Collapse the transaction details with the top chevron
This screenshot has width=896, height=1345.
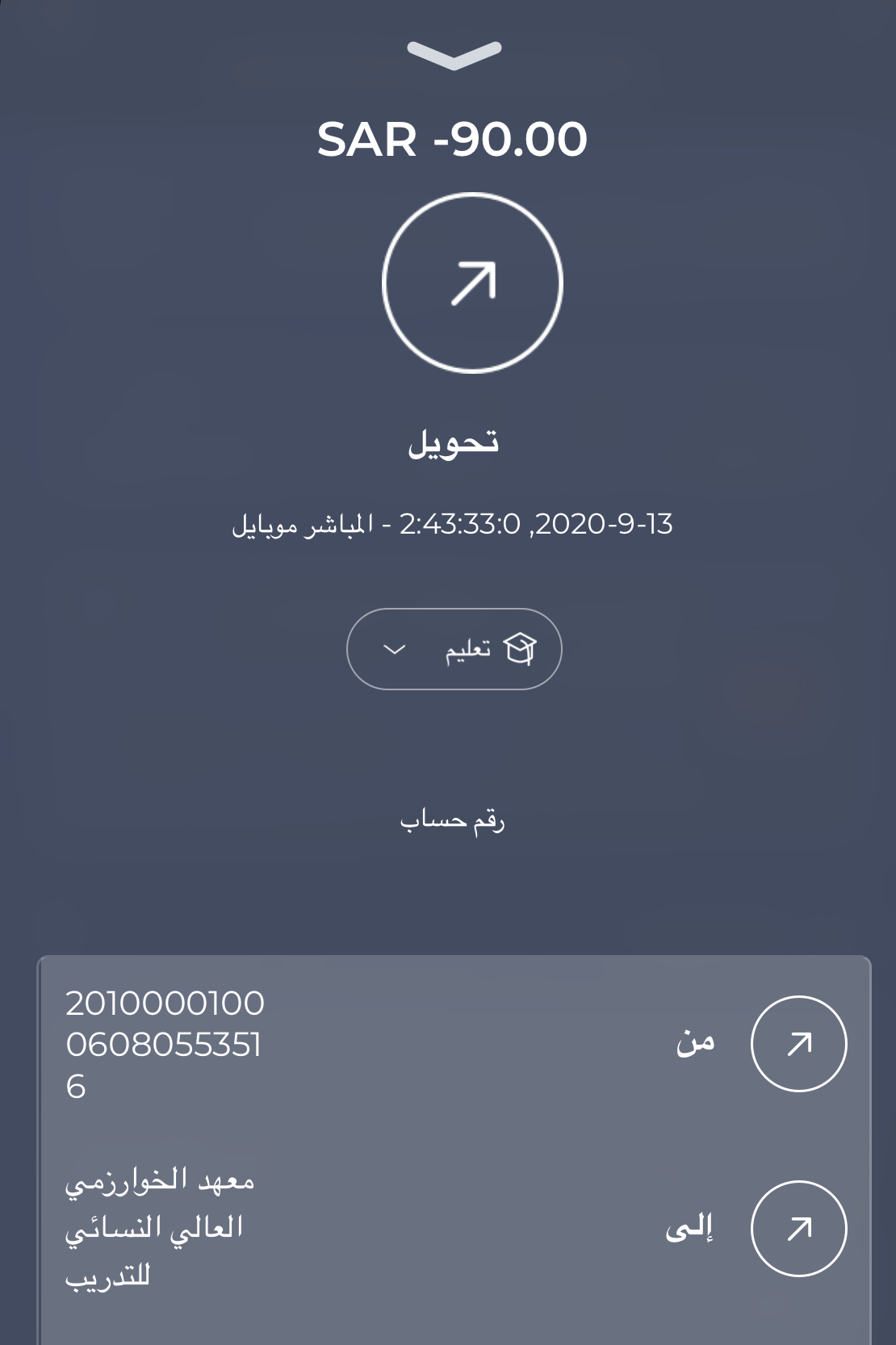coord(454,55)
